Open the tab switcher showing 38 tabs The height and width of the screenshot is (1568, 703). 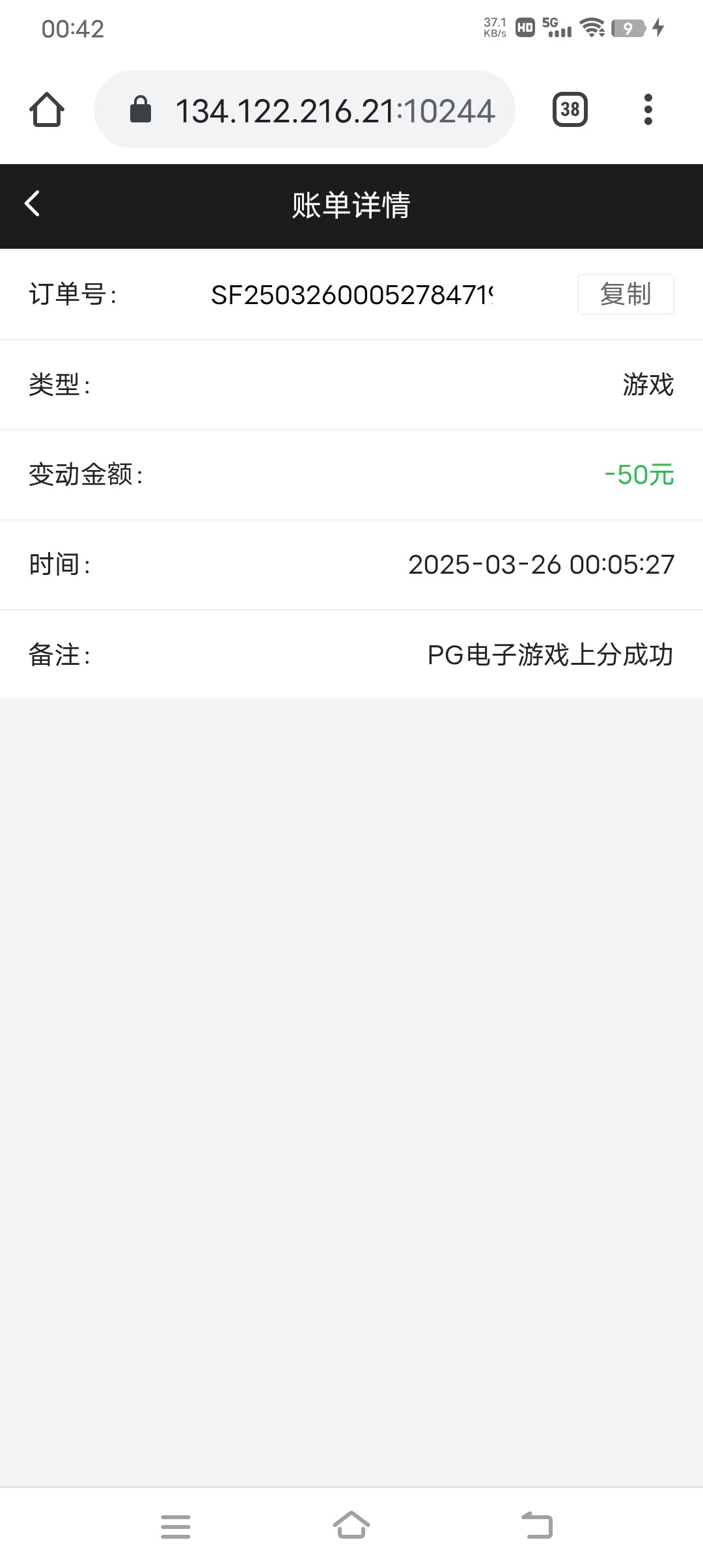tap(570, 109)
